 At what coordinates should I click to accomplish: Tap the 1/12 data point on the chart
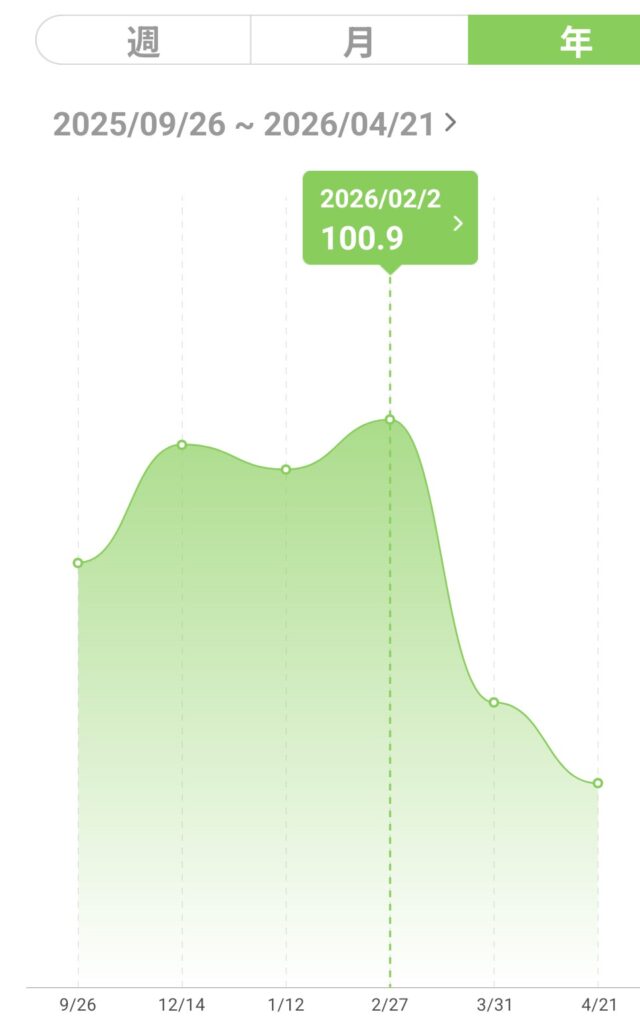pyautogui.click(x=286, y=469)
